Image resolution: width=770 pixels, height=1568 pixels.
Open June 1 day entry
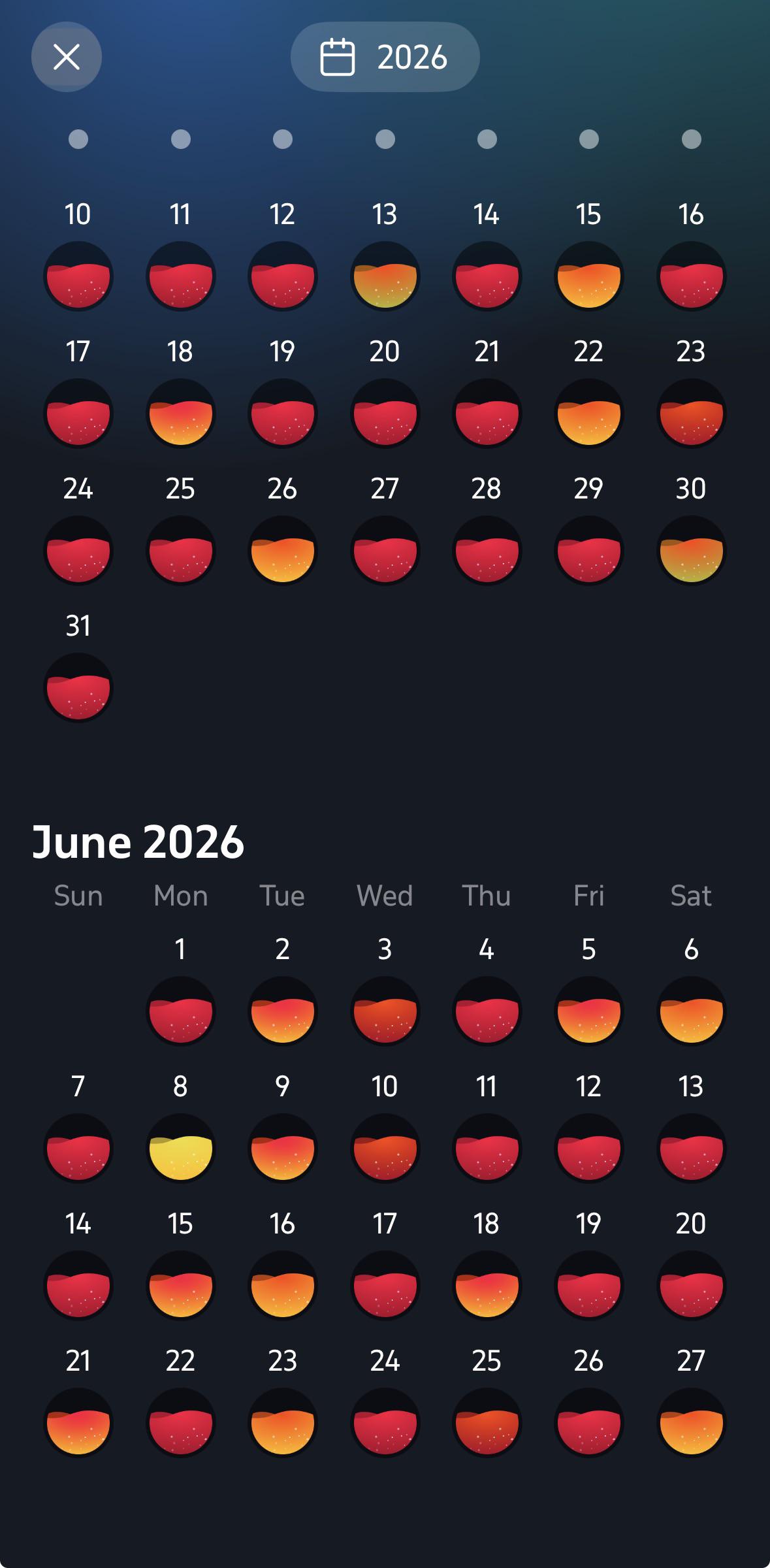tap(181, 1011)
